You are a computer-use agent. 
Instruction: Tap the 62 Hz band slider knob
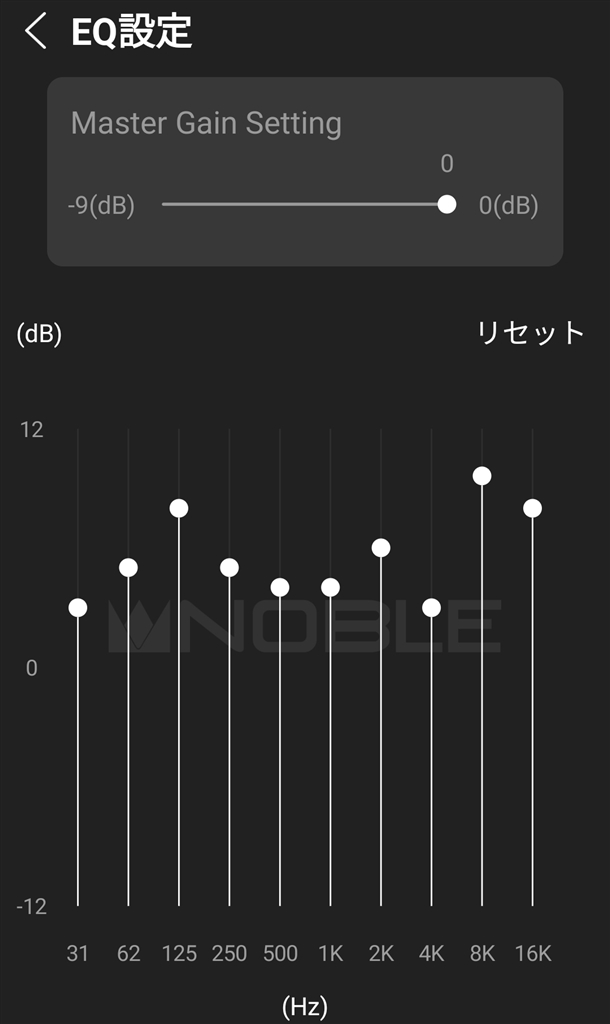(128, 568)
